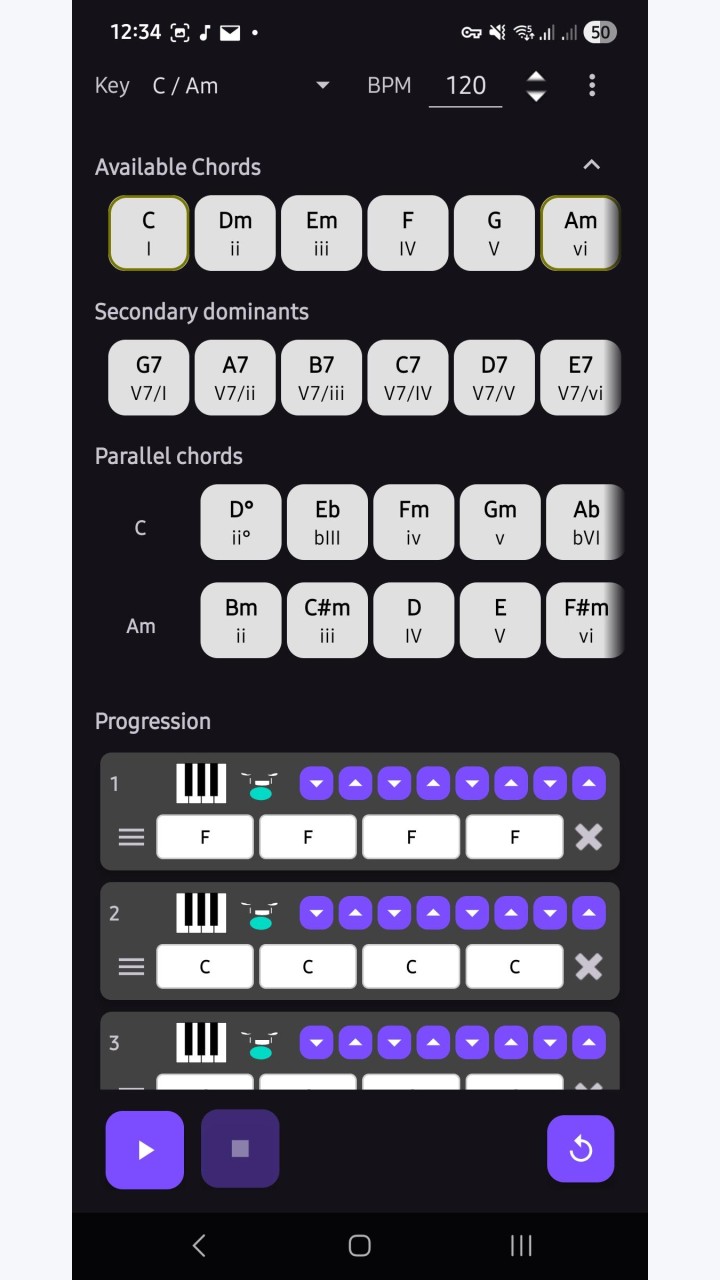The image size is (720, 1280).
Task: Select the A7 V7/ii secondary dominant
Action: (x=235, y=377)
